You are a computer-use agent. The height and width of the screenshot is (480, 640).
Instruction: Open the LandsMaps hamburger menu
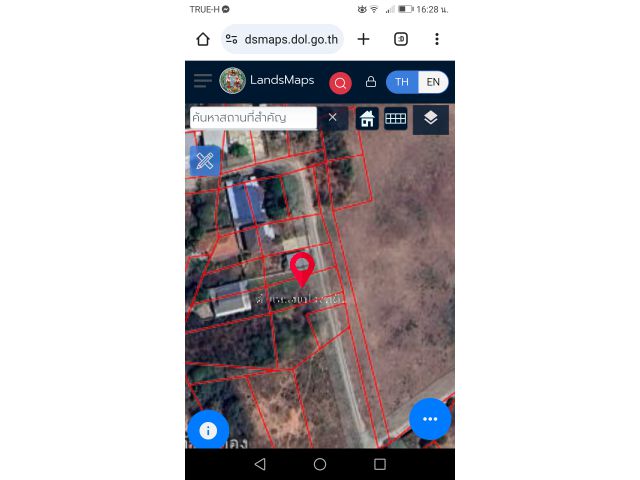203,81
